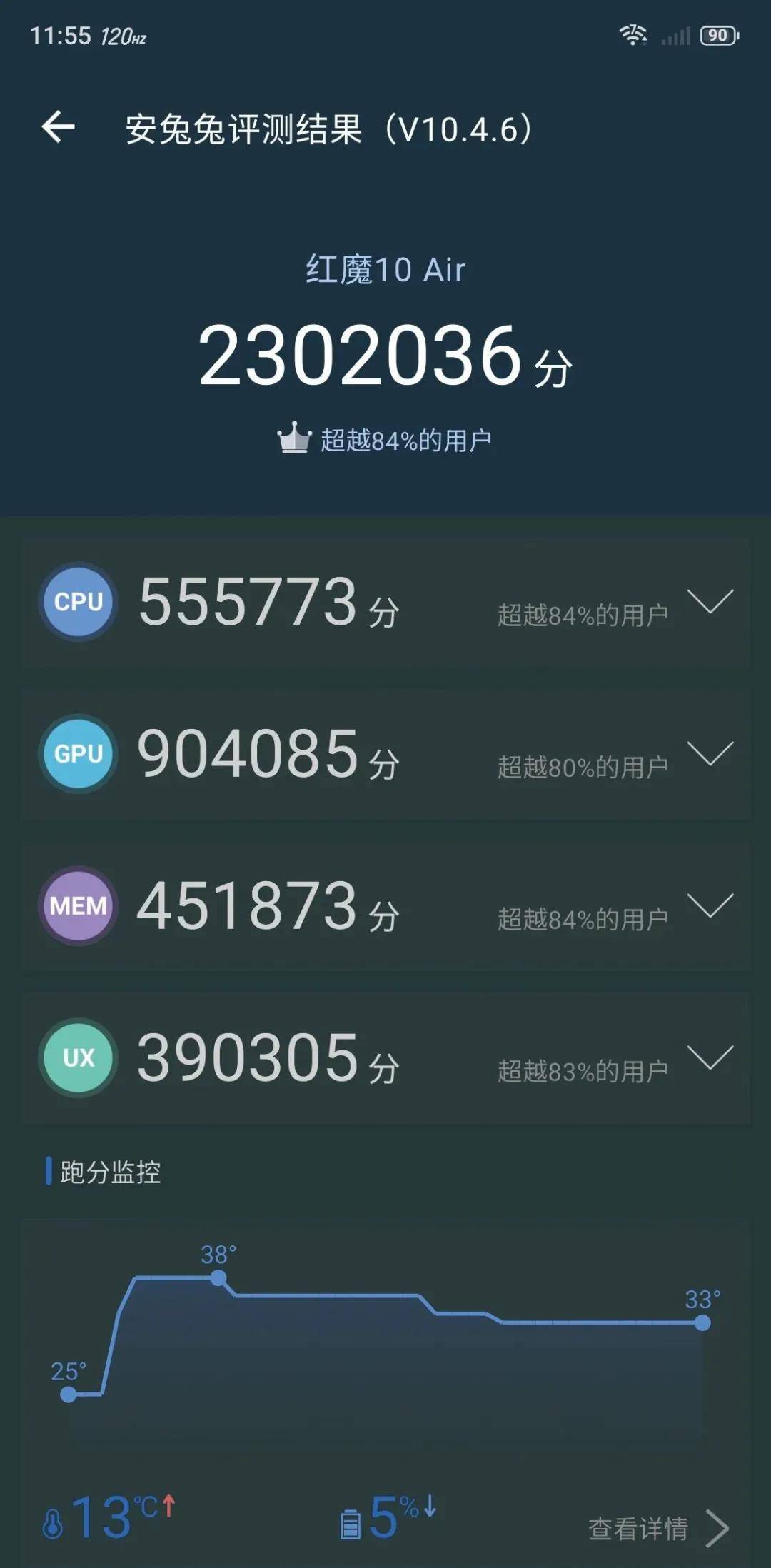This screenshot has height=1568, width=771.
Task: Expand the CPU score details
Action: pos(710,602)
